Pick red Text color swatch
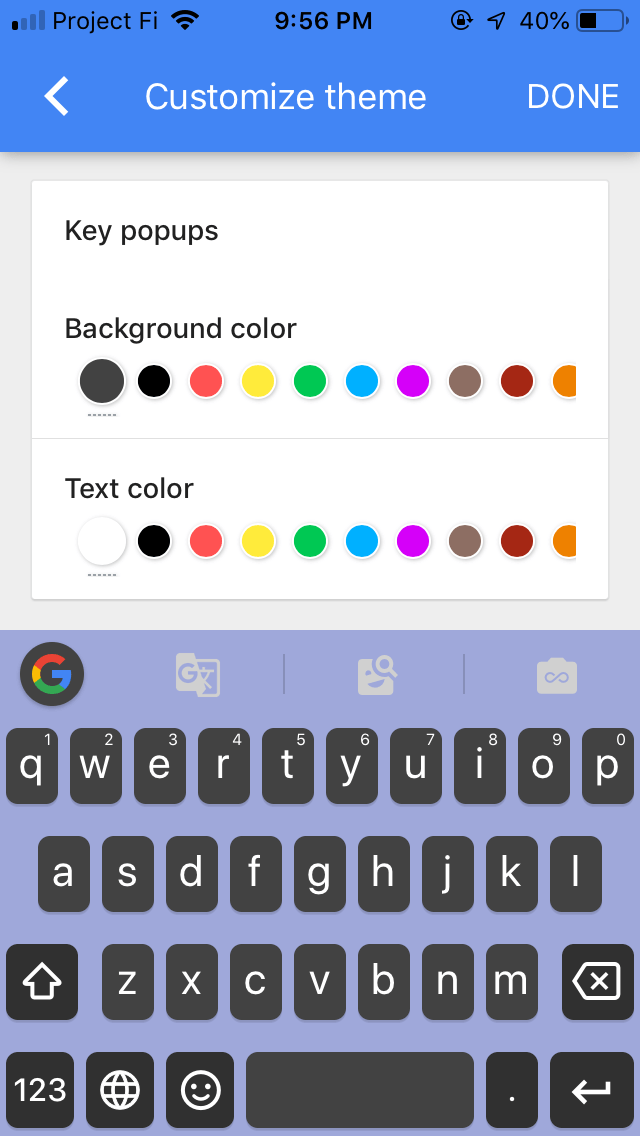The image size is (640, 1136). click(x=206, y=541)
